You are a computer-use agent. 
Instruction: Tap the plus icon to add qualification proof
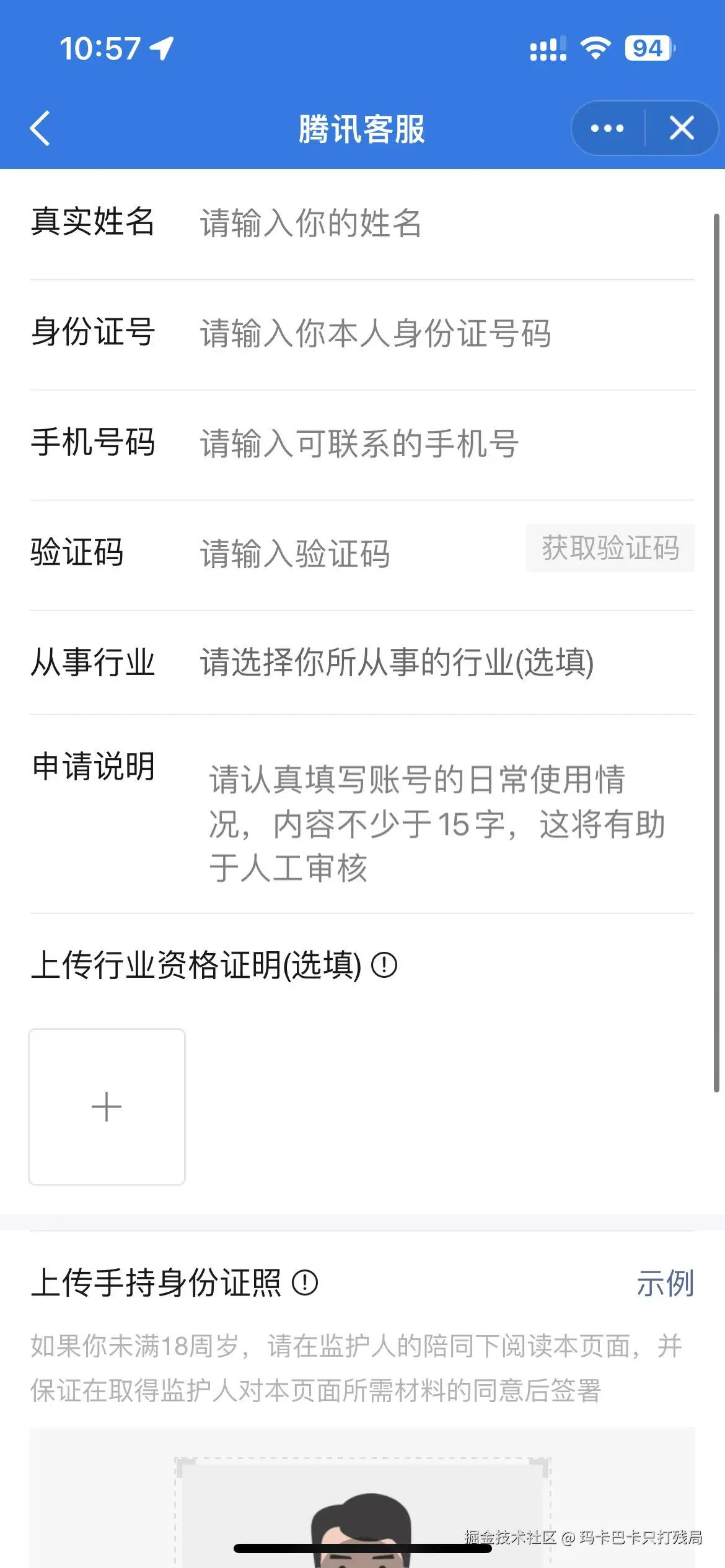[106, 1107]
